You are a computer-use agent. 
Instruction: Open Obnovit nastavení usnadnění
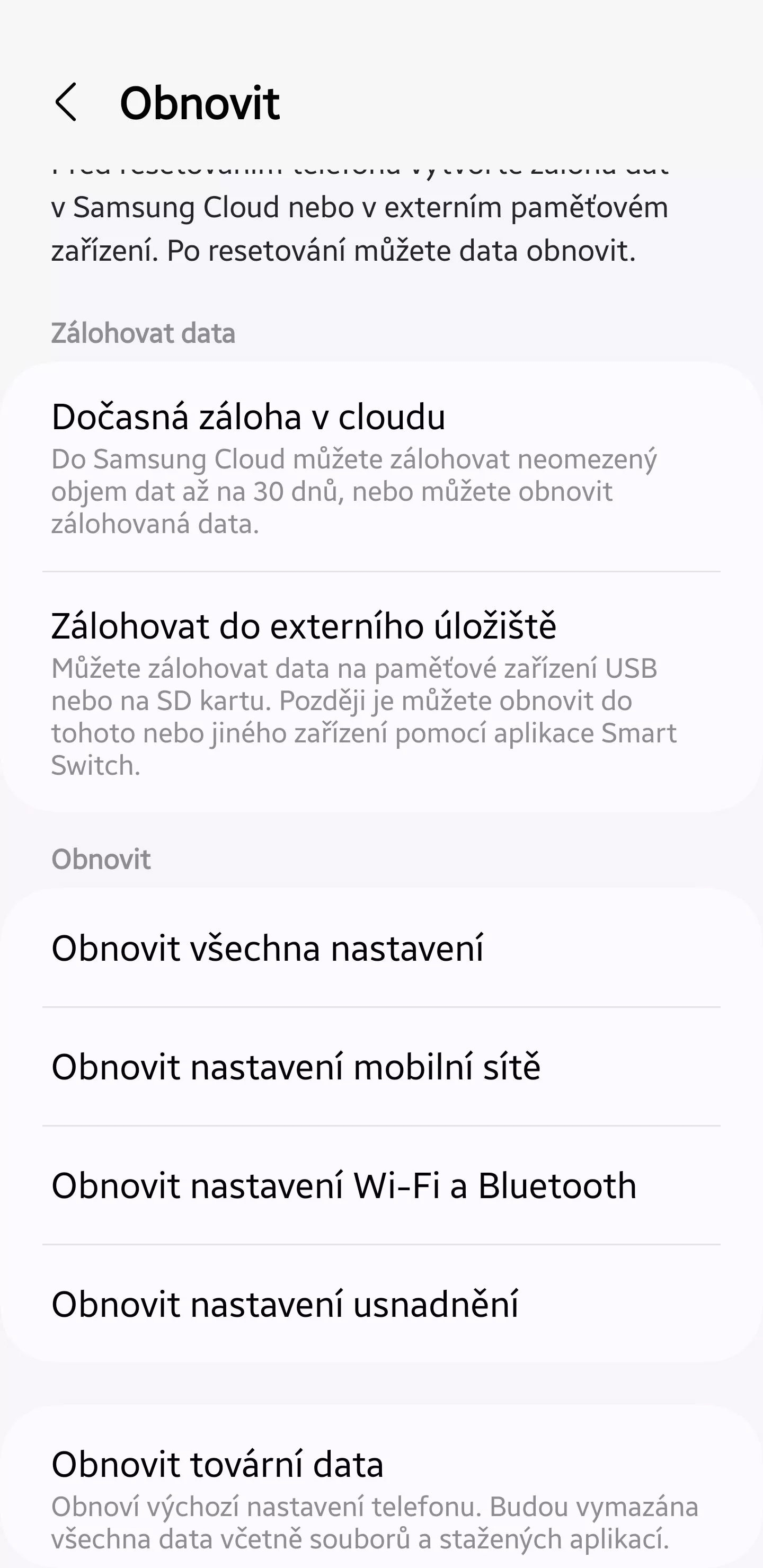[381, 1304]
